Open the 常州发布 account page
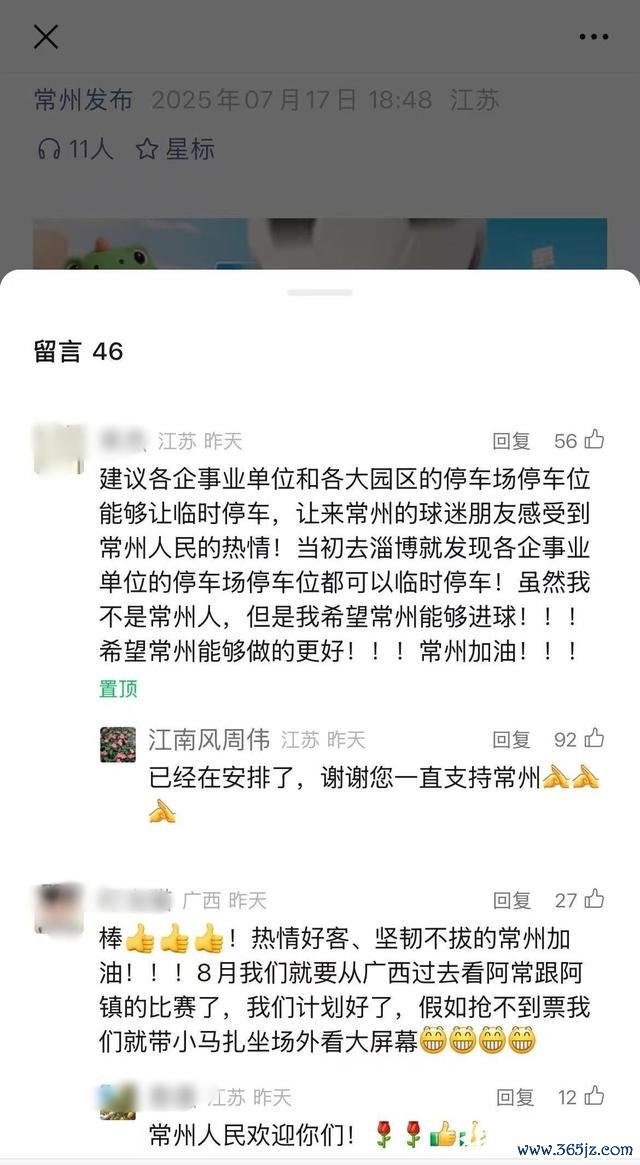The height and width of the screenshot is (1165, 640). pos(83,100)
